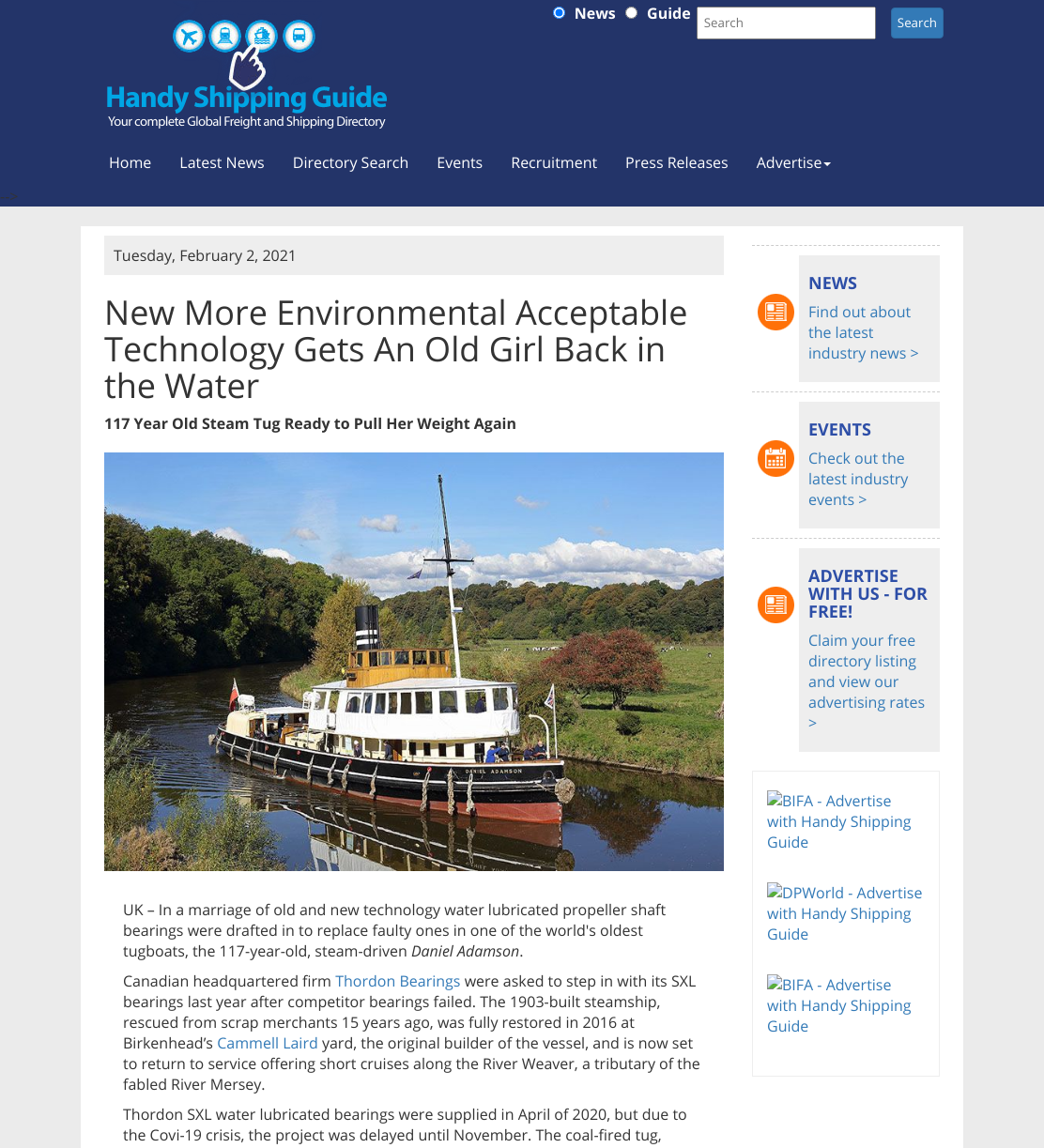Expand the Advertise dropdown menu
The height and width of the screenshot is (1148, 1044).
[793, 162]
